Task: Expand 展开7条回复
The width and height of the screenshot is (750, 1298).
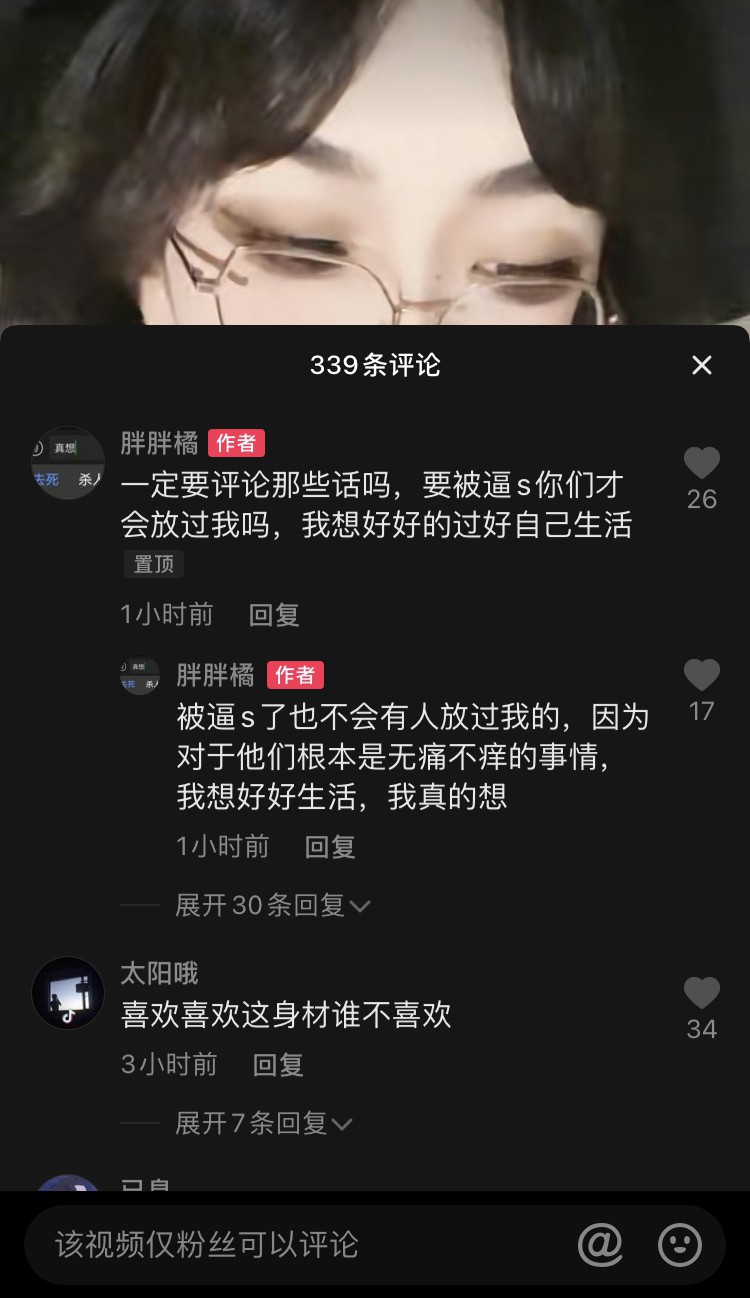Action: 263,1123
